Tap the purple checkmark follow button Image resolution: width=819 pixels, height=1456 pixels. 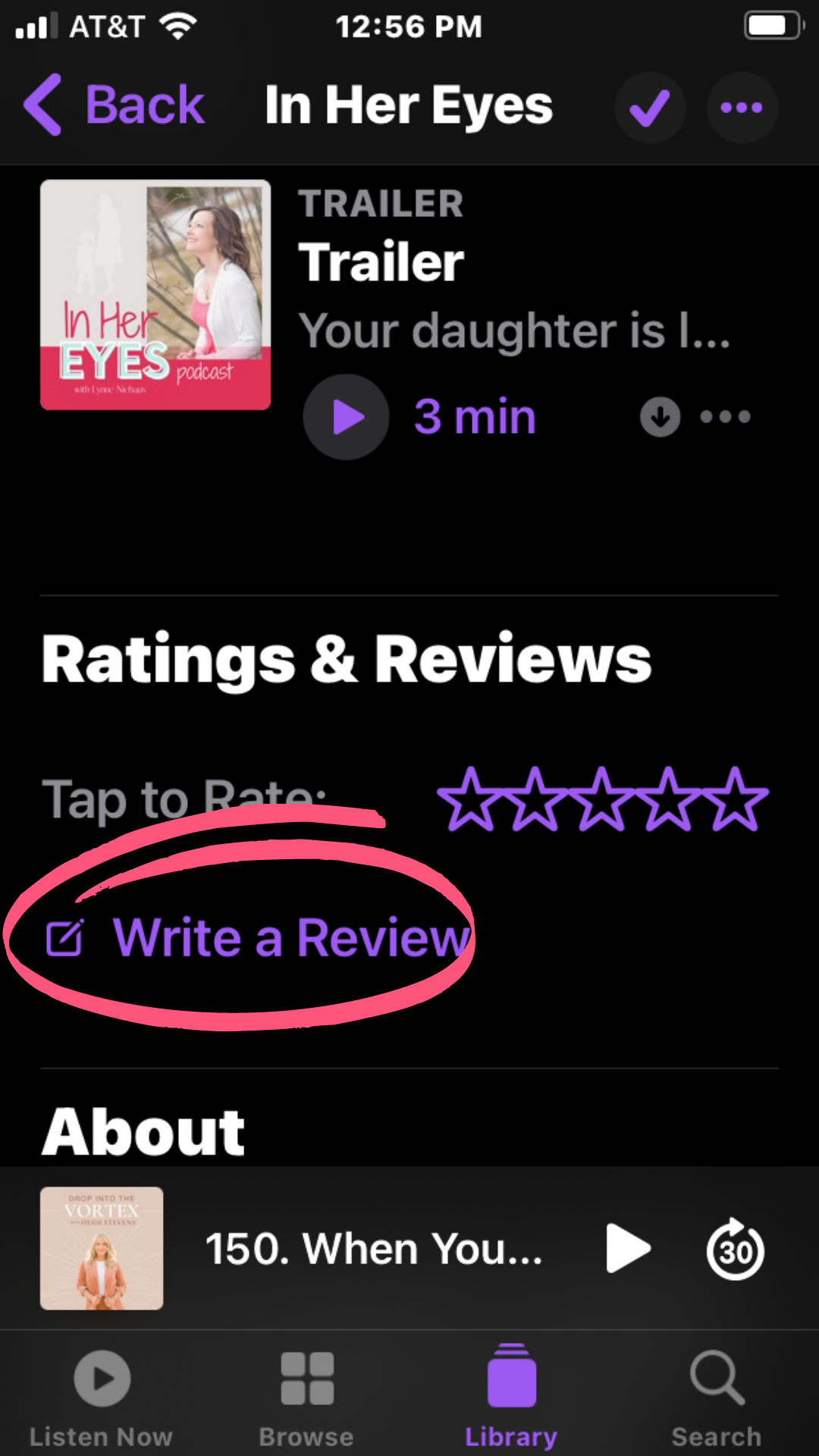click(650, 108)
